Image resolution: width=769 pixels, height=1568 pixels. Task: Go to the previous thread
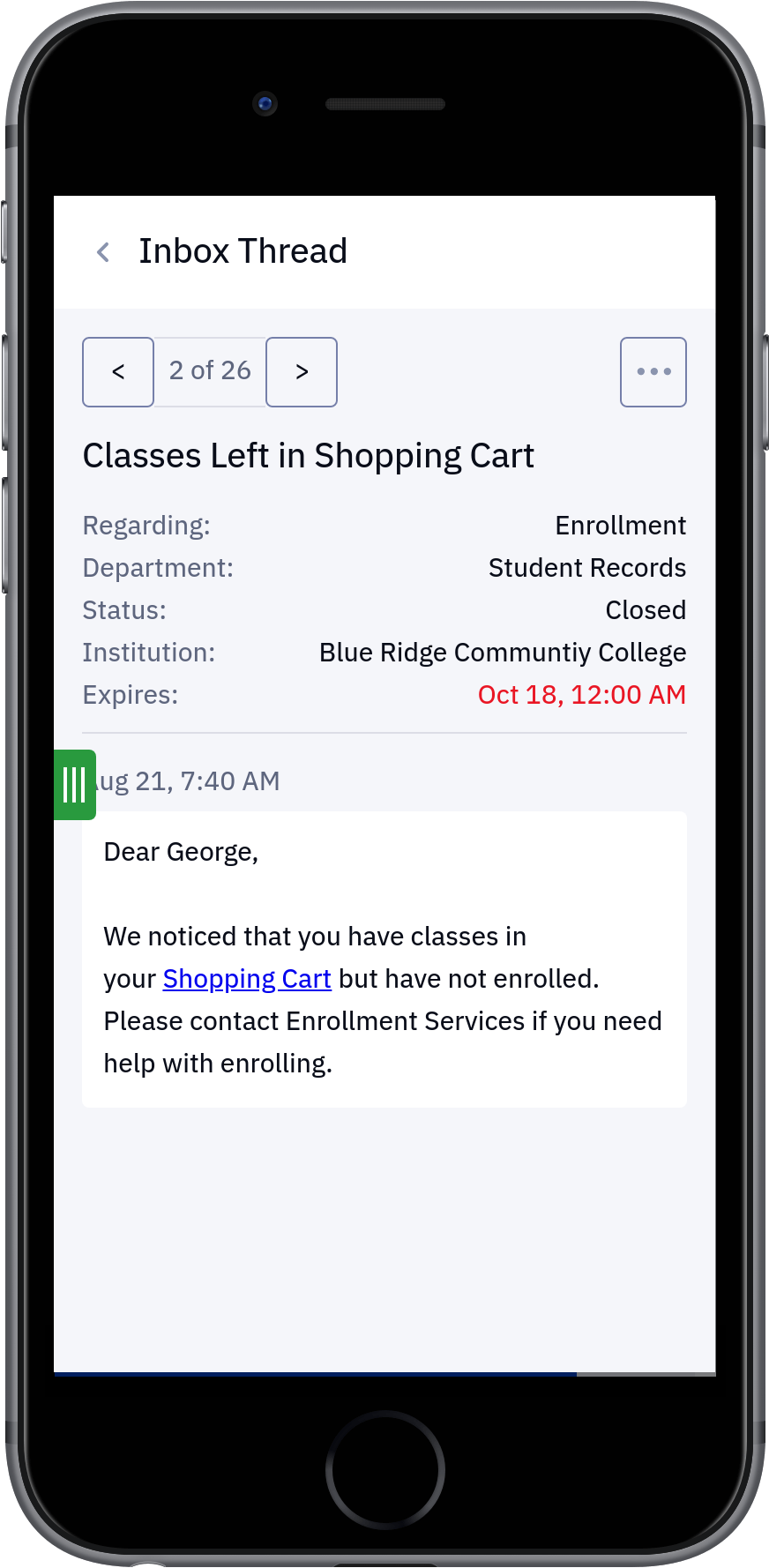[118, 372]
